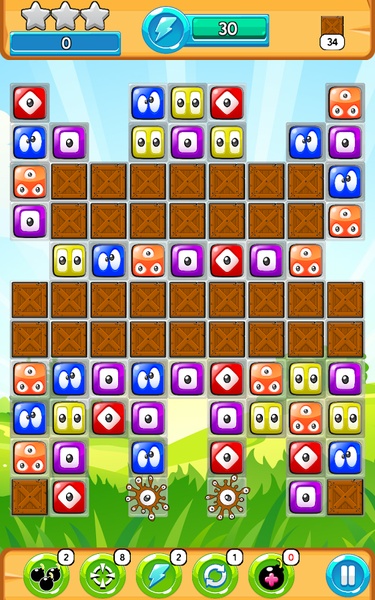Use the triple bomb booster
Screen dimensions: 375x600
click(46, 576)
